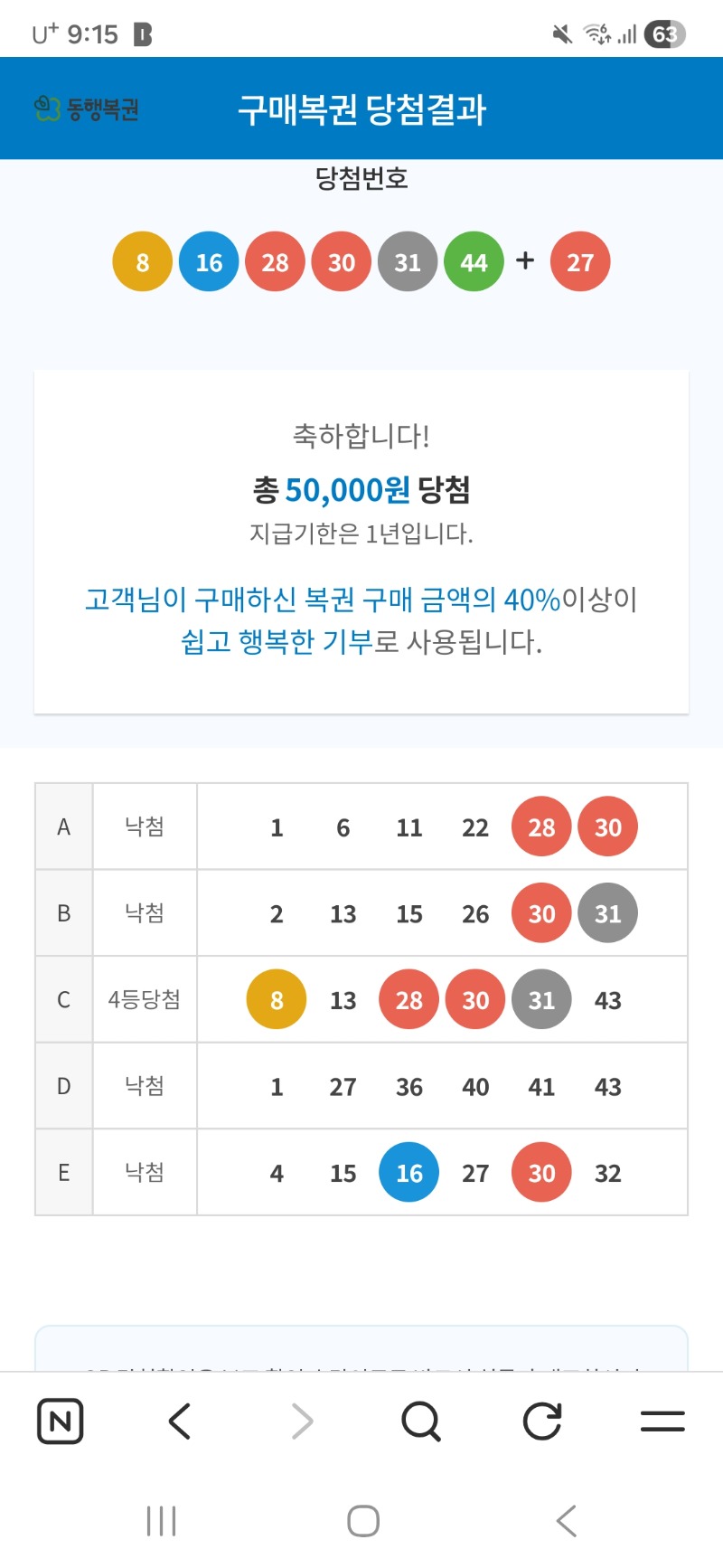Open the browser hamburger menu
723x1568 pixels.
click(662, 1421)
